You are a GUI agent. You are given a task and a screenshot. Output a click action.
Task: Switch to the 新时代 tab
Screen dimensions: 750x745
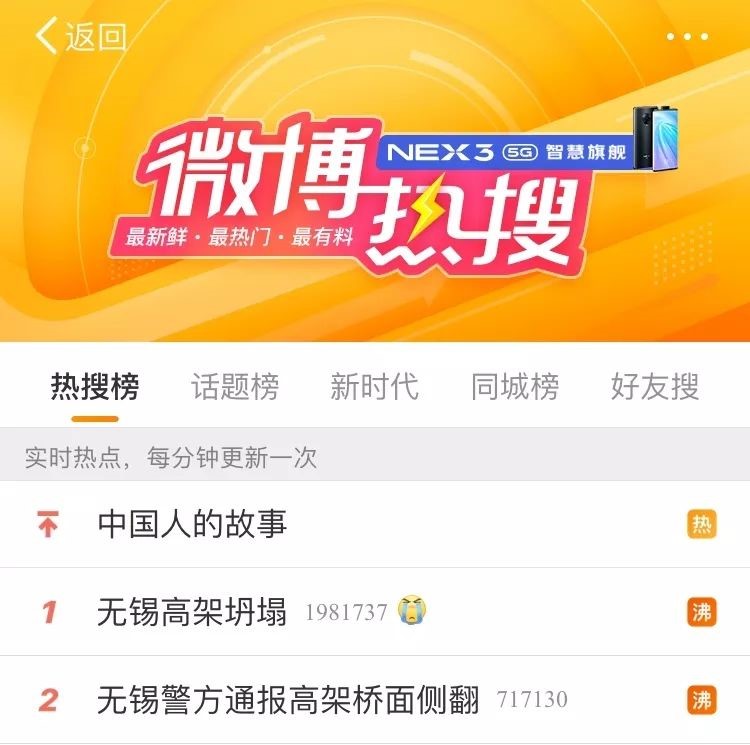pos(374,386)
